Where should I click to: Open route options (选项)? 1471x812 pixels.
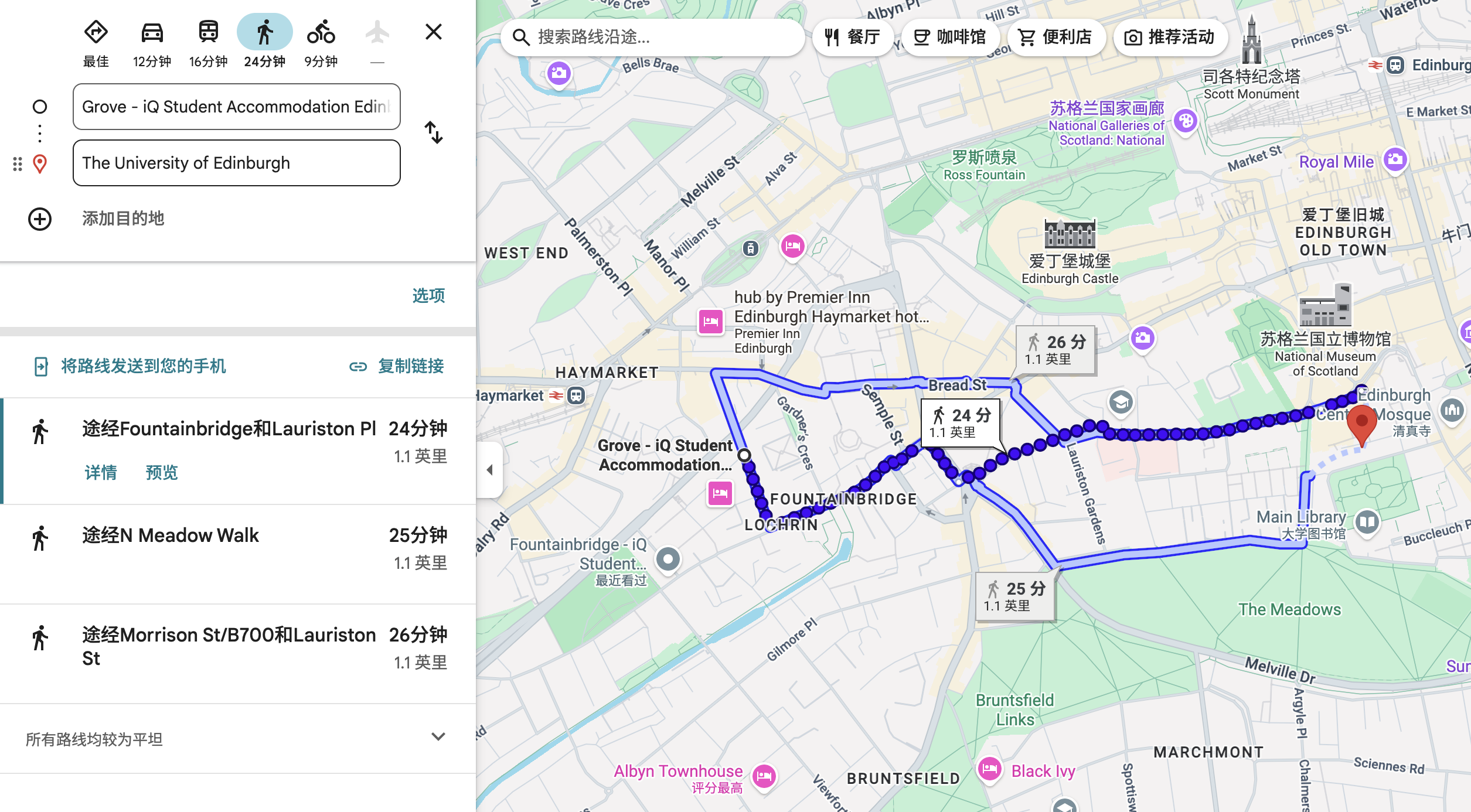428,295
